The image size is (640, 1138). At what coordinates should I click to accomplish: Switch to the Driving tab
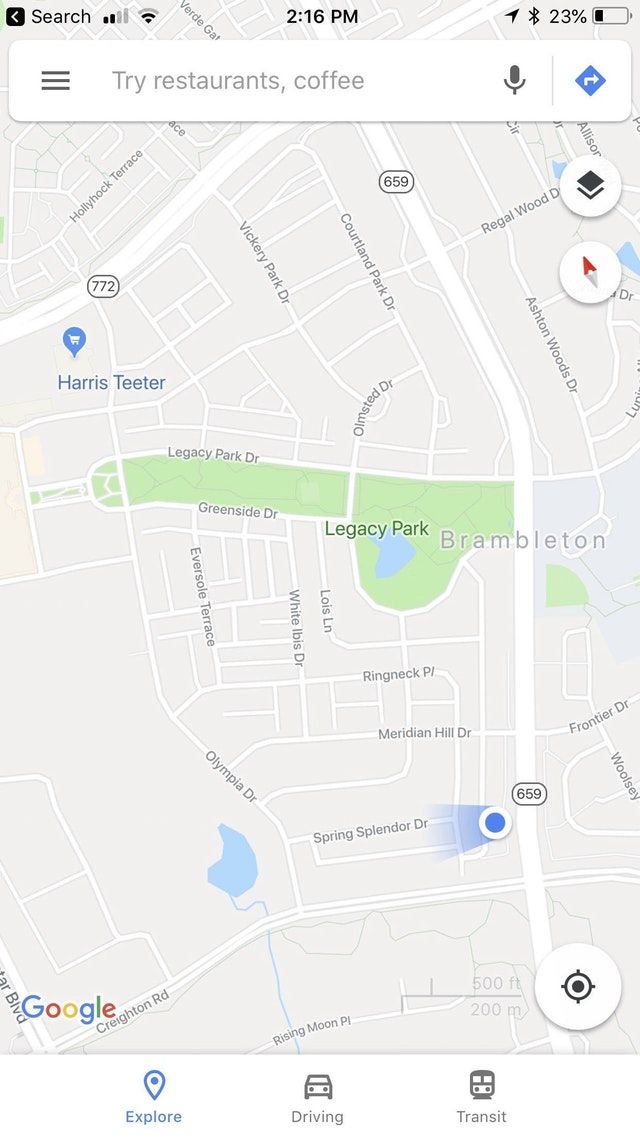318,1096
